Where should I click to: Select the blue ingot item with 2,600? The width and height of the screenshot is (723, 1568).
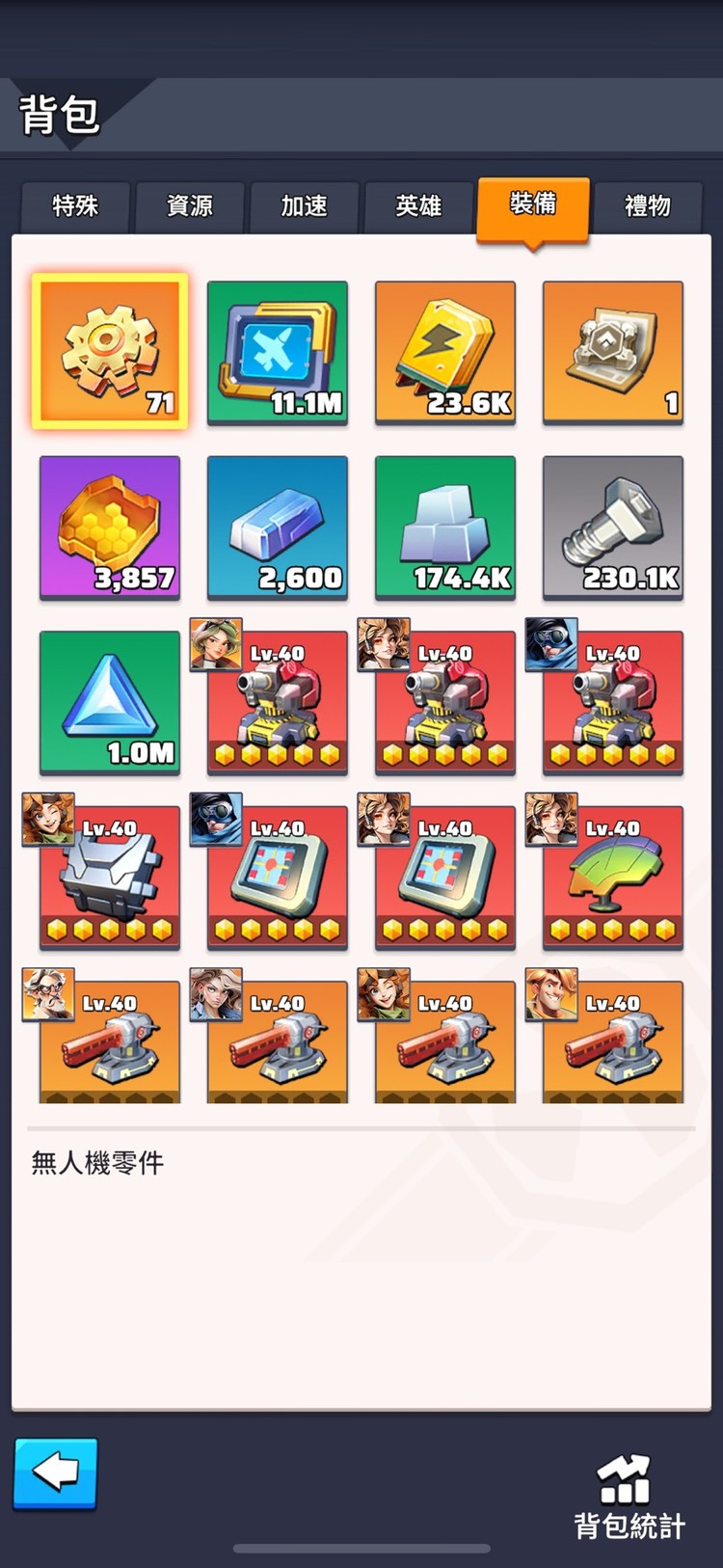[x=278, y=527]
